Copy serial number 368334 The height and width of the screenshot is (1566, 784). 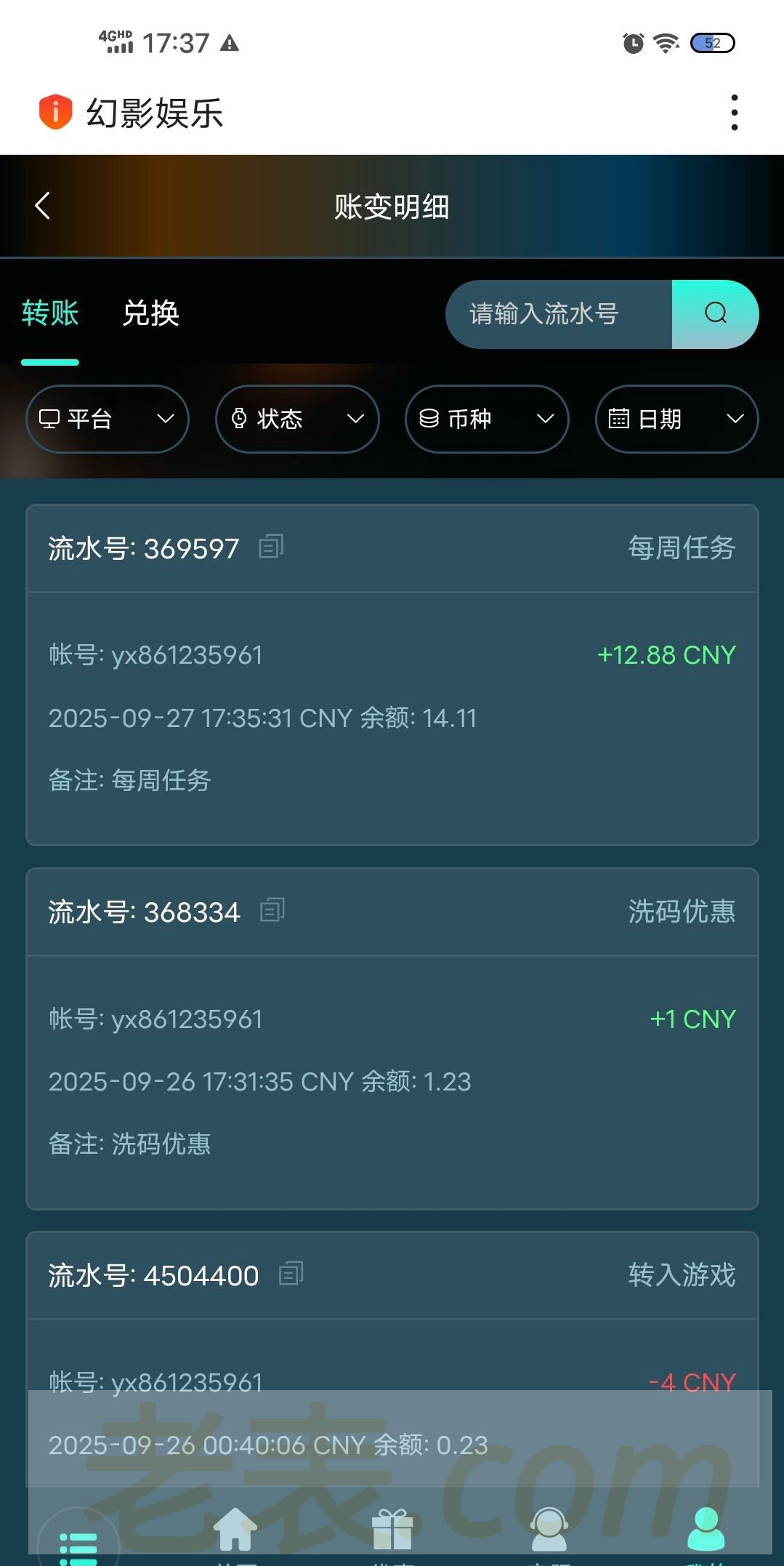pyautogui.click(x=272, y=910)
